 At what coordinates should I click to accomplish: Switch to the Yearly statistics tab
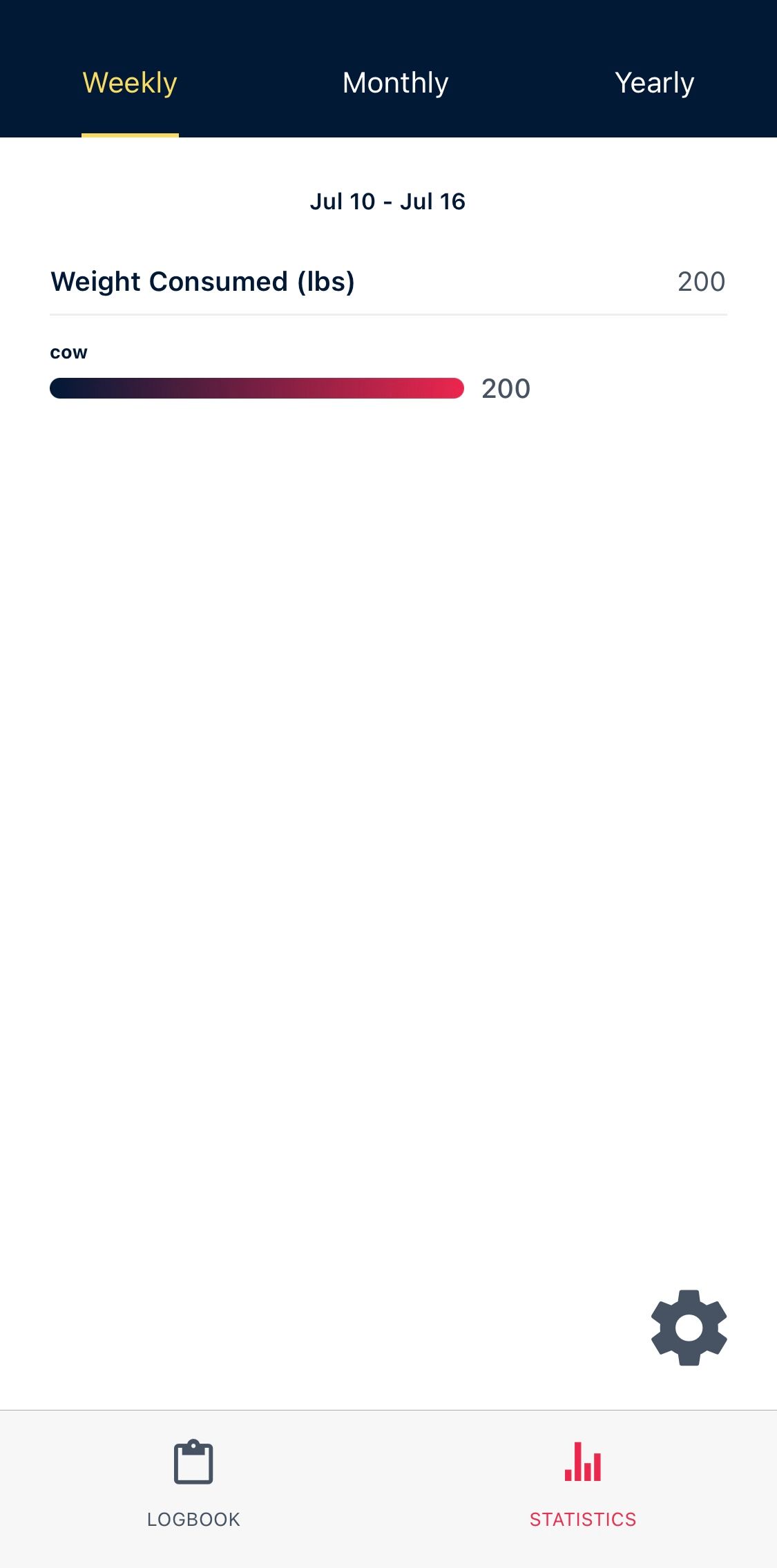tap(654, 83)
